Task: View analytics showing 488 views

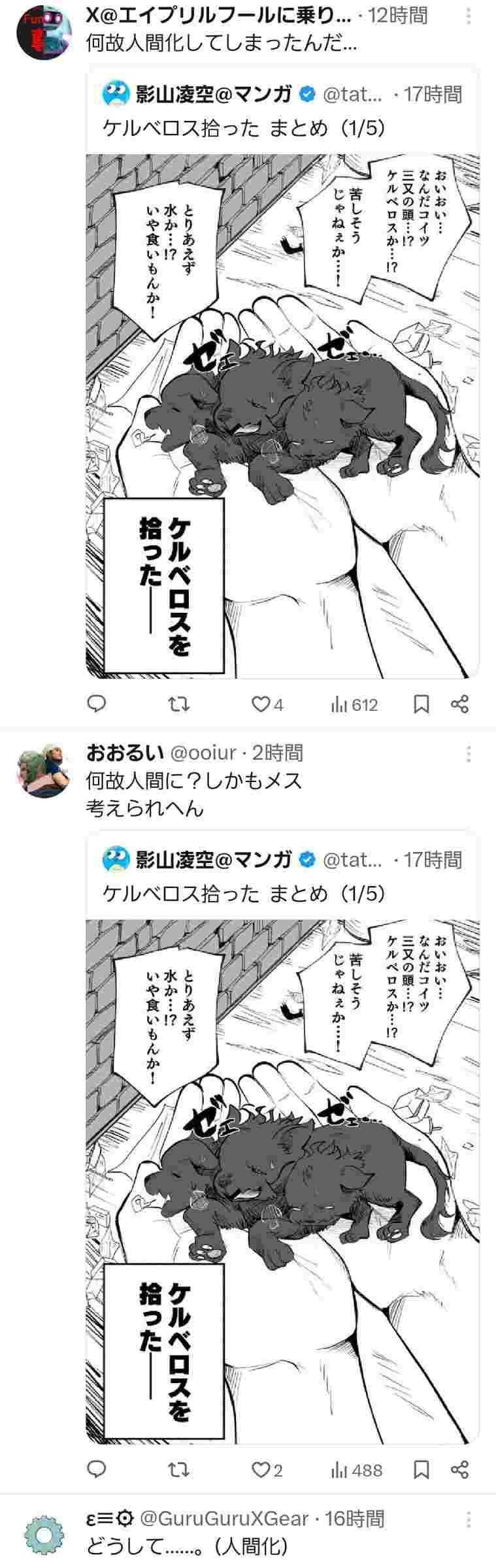Action: (x=357, y=1470)
